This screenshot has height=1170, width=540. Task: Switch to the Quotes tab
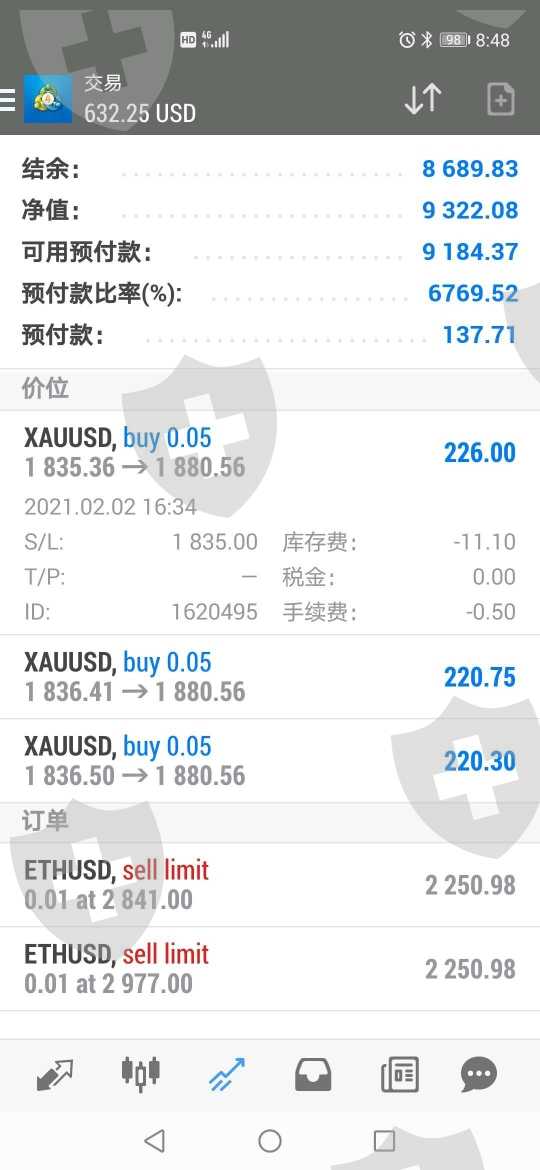tap(55, 1075)
